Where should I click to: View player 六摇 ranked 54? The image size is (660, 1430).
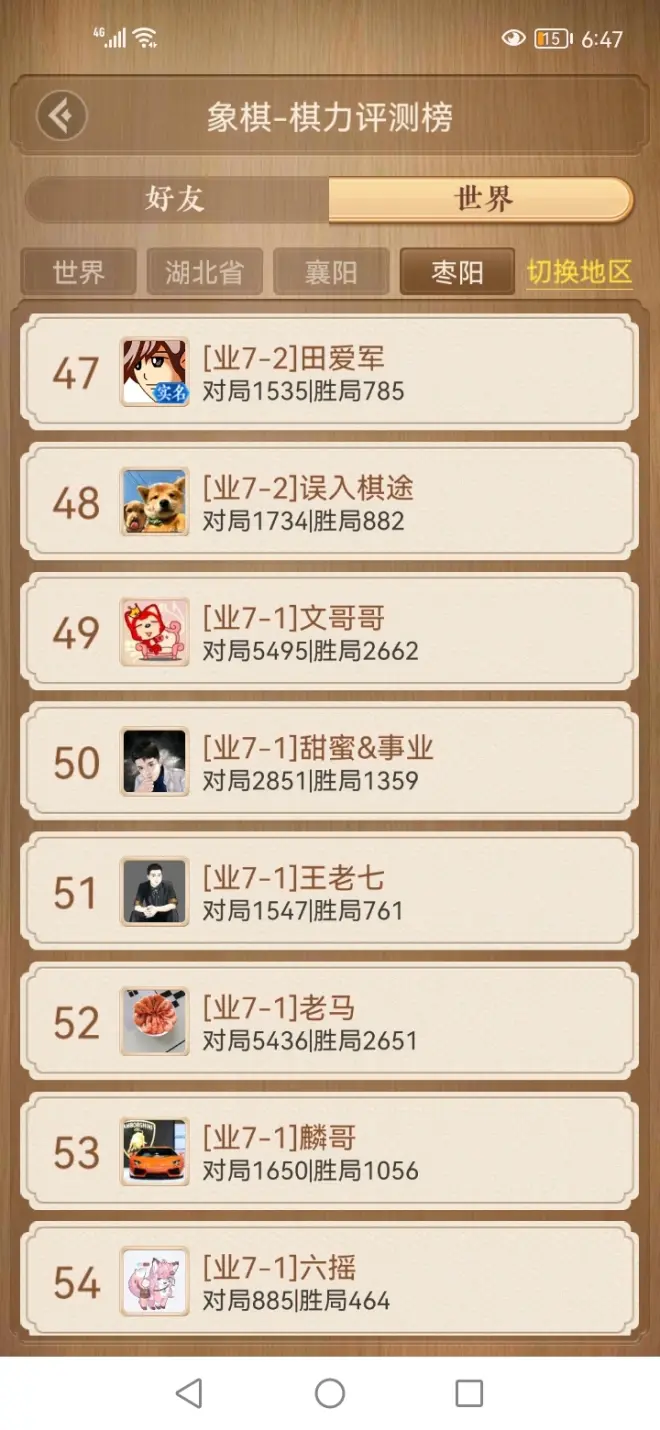330,1283
